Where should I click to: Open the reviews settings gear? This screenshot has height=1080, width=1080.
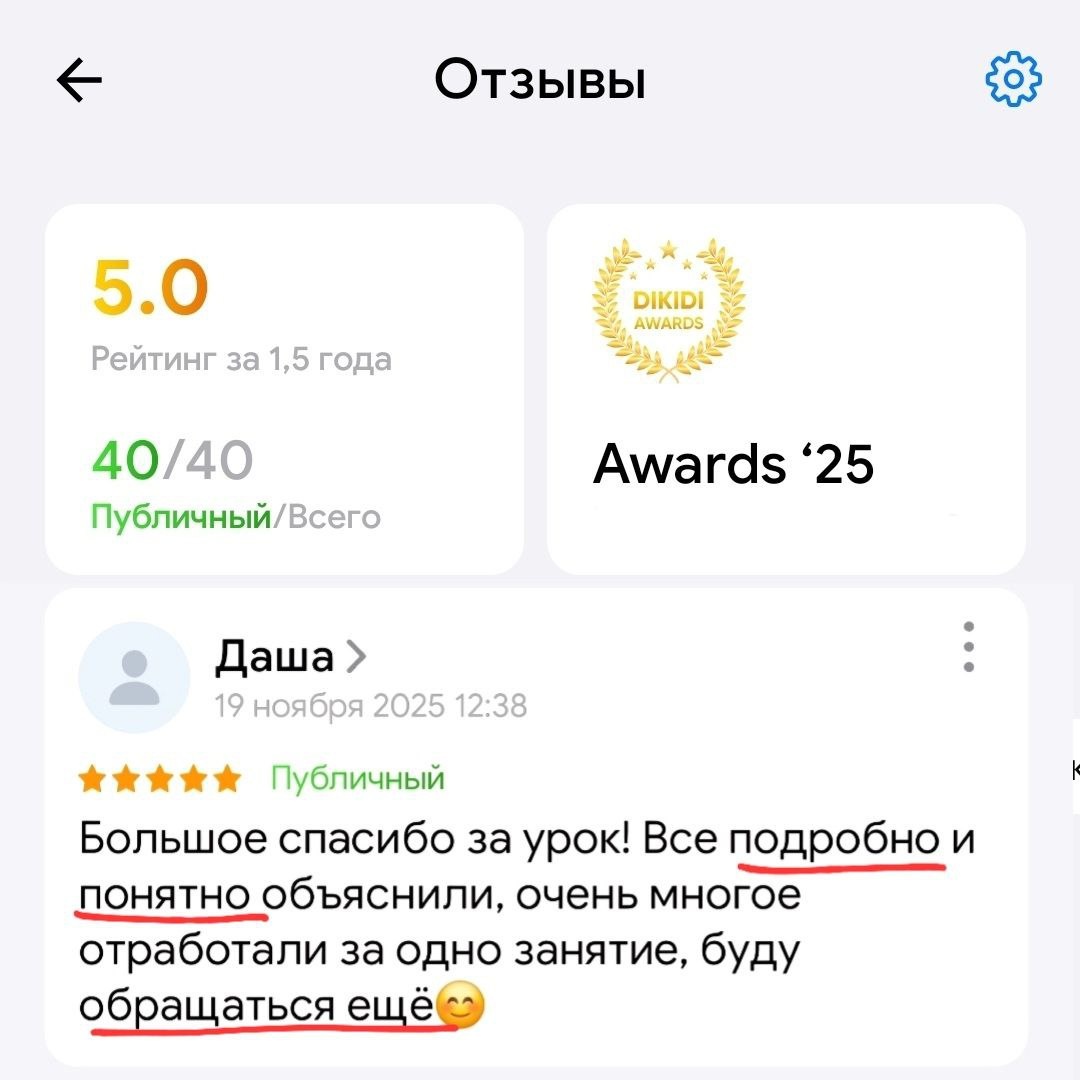1013,79
